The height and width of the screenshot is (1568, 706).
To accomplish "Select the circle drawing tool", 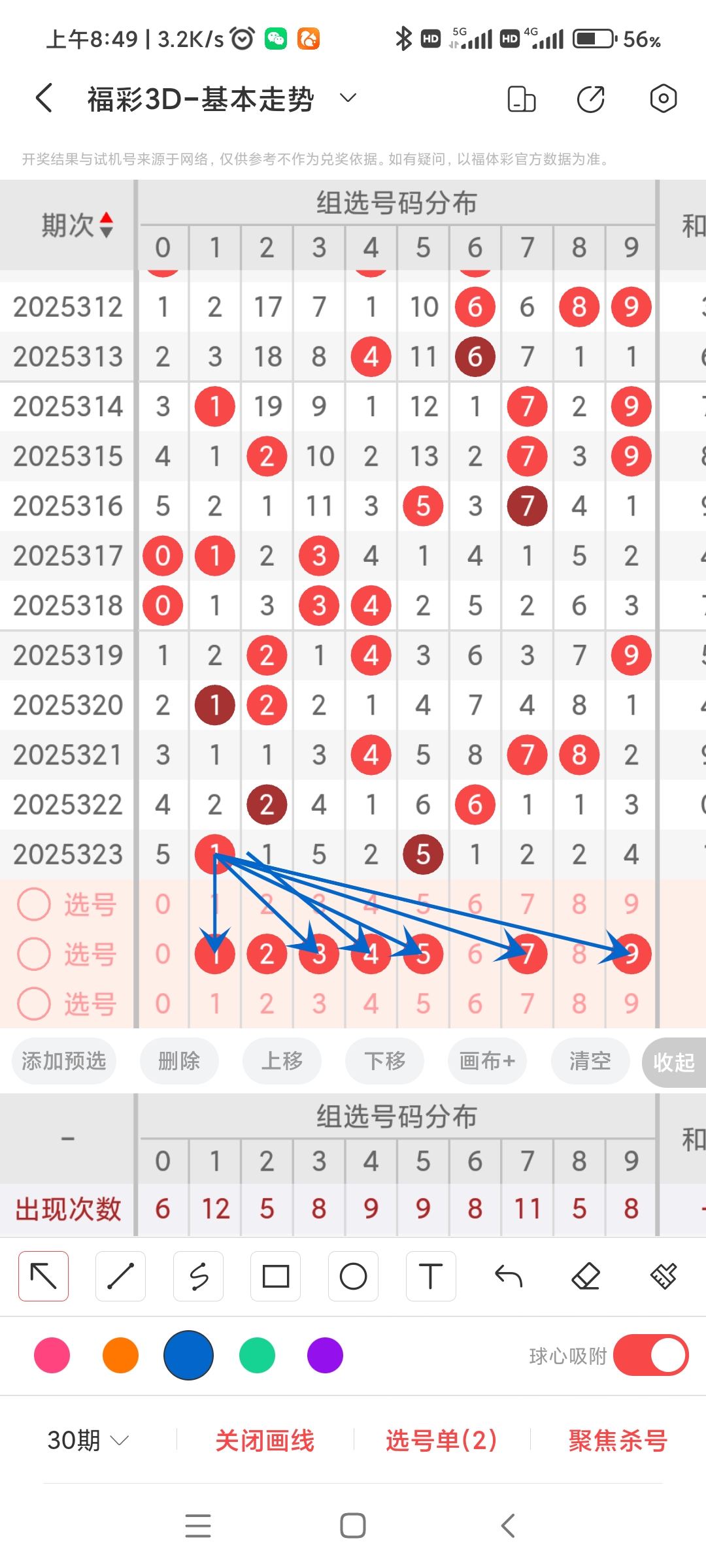I will pyautogui.click(x=353, y=1275).
